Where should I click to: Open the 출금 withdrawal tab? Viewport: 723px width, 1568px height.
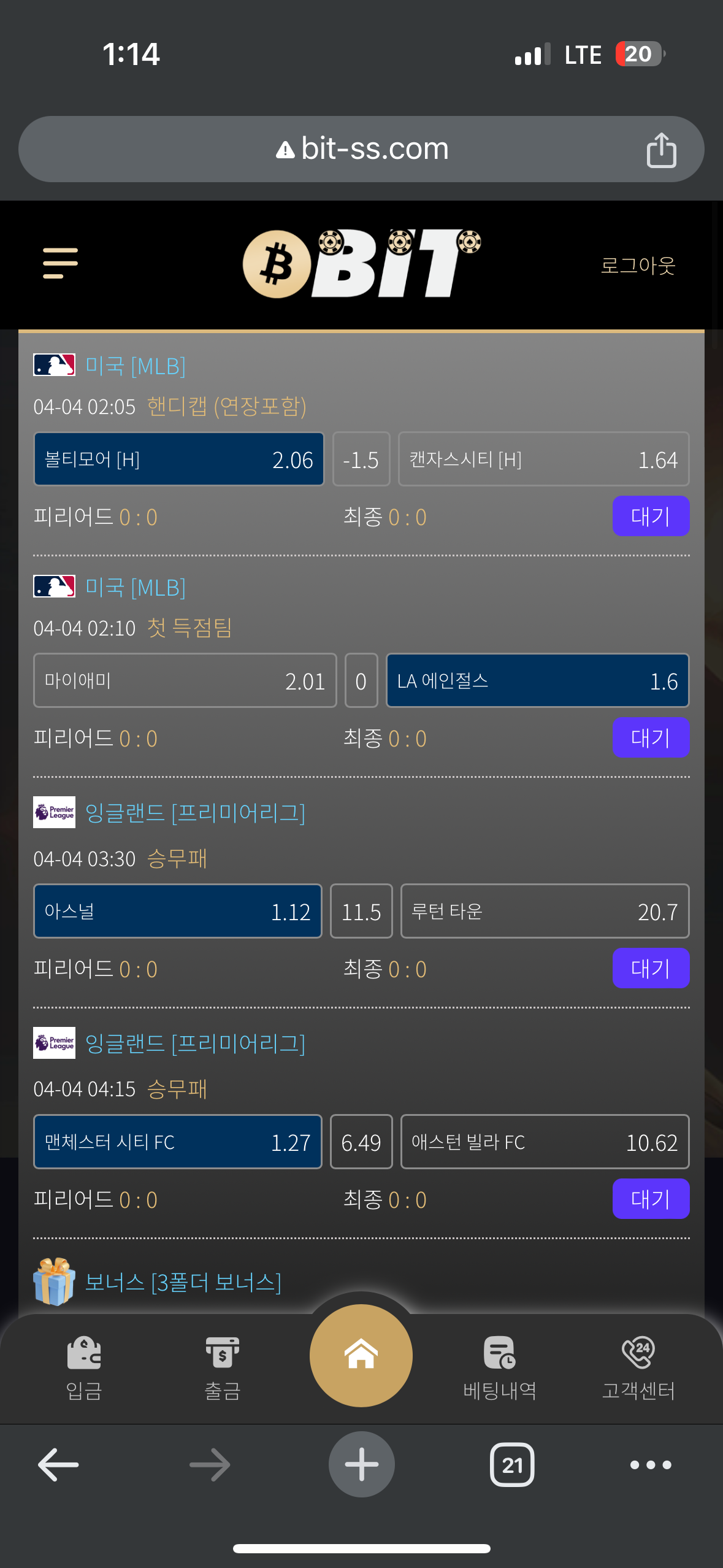click(223, 1369)
